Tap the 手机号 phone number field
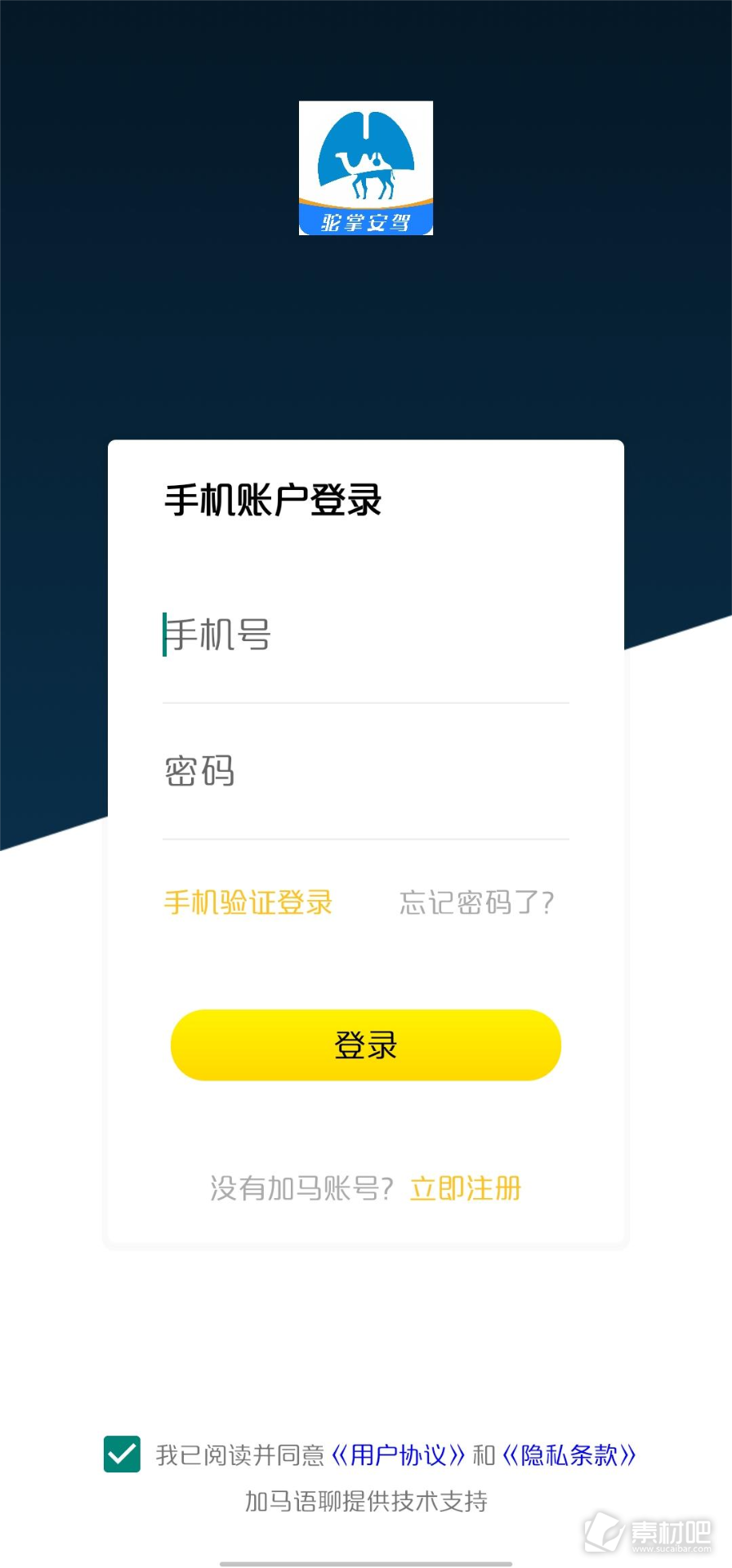The width and height of the screenshot is (732, 1568). point(366,635)
